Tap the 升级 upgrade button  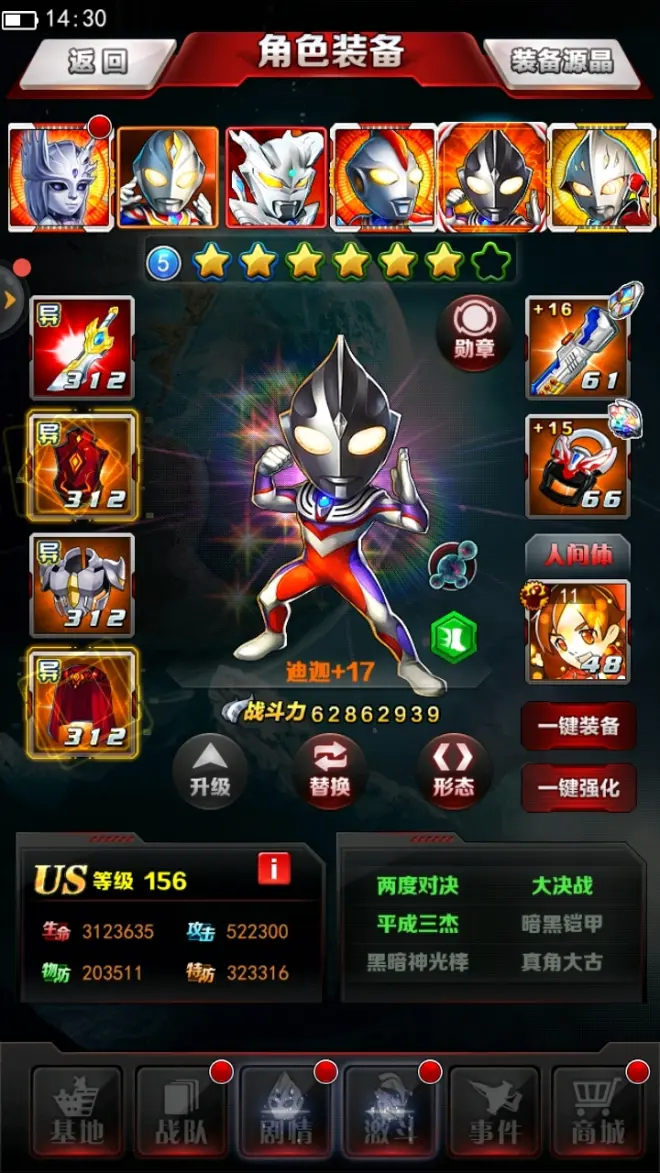coord(210,771)
